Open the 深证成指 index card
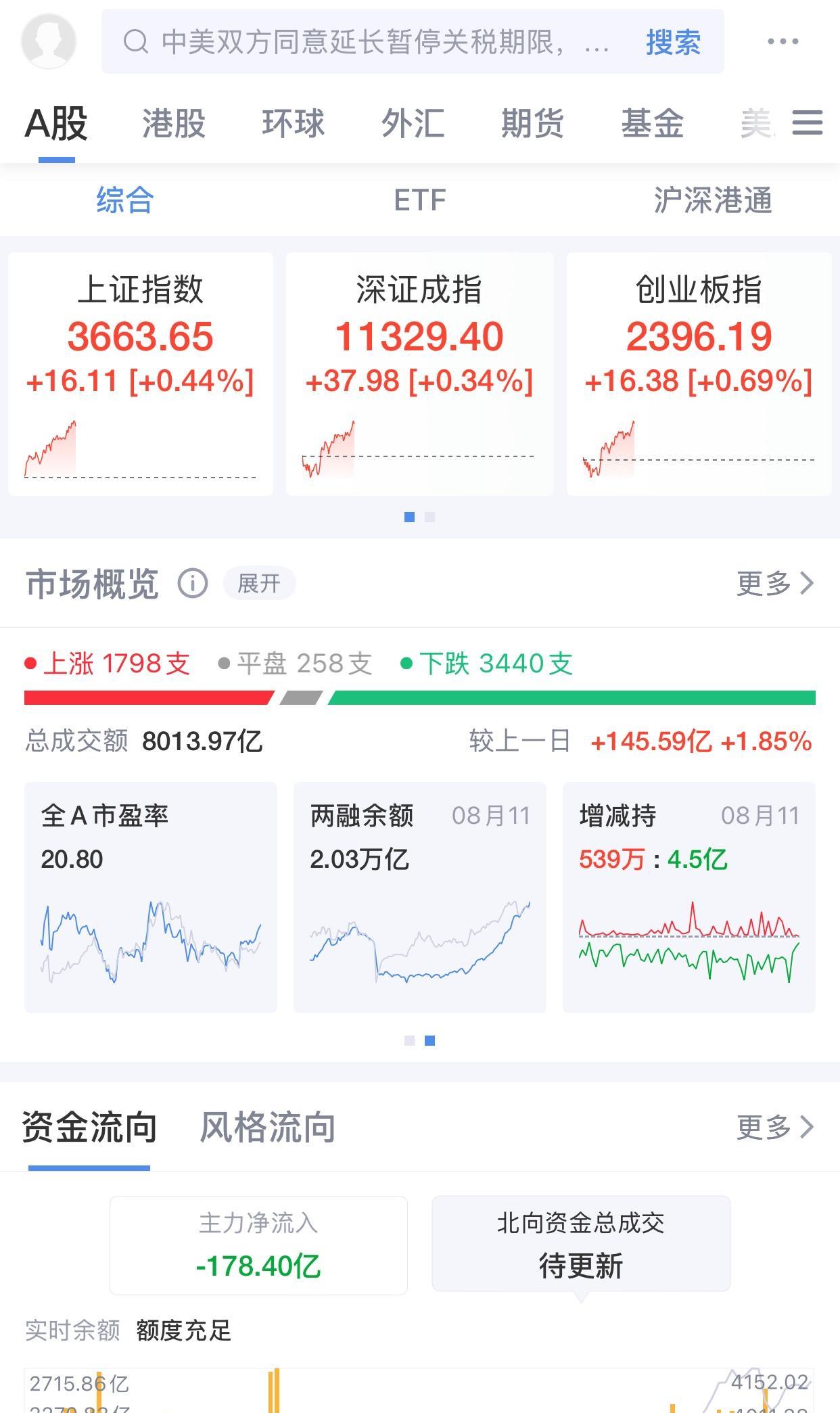The height and width of the screenshot is (1413, 840). pos(419,373)
